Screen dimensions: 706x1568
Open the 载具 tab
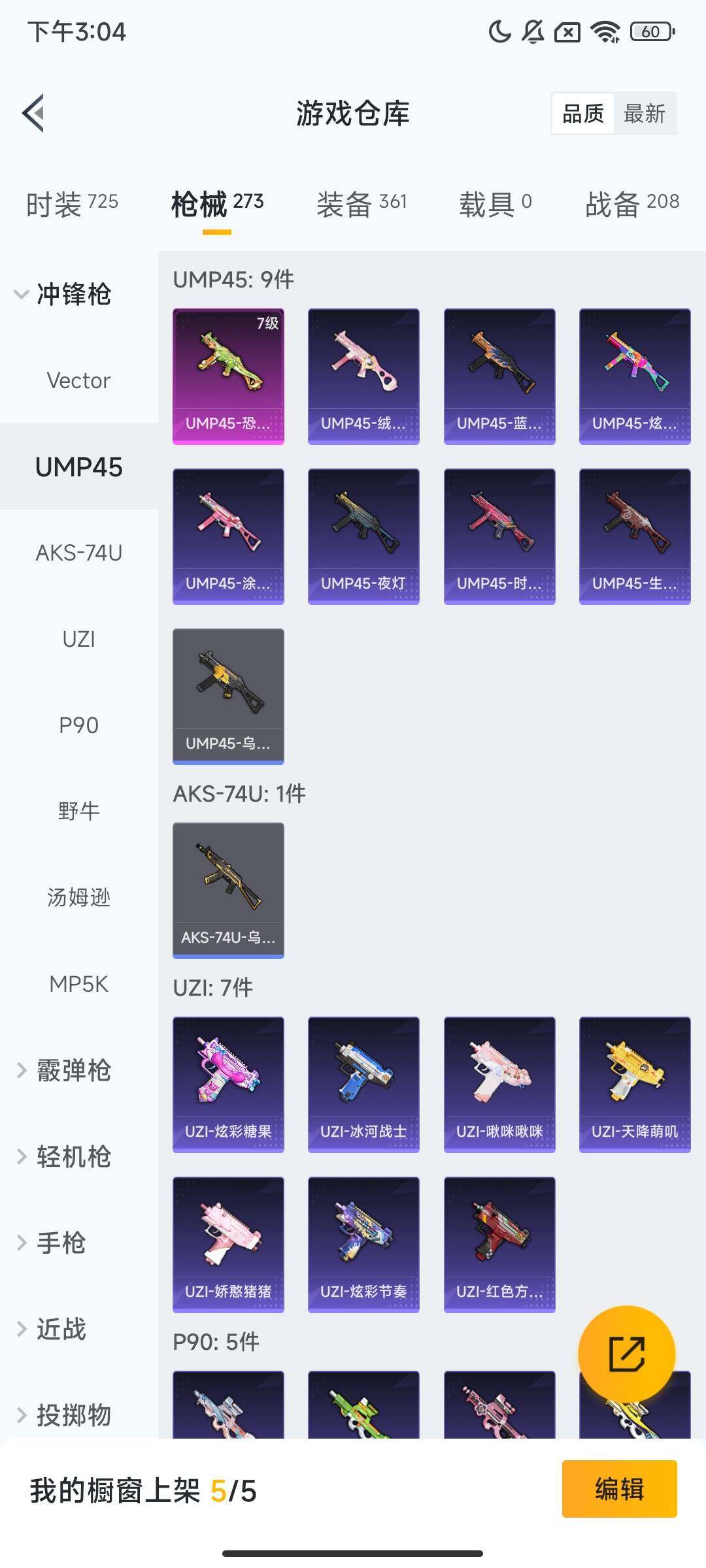point(495,204)
